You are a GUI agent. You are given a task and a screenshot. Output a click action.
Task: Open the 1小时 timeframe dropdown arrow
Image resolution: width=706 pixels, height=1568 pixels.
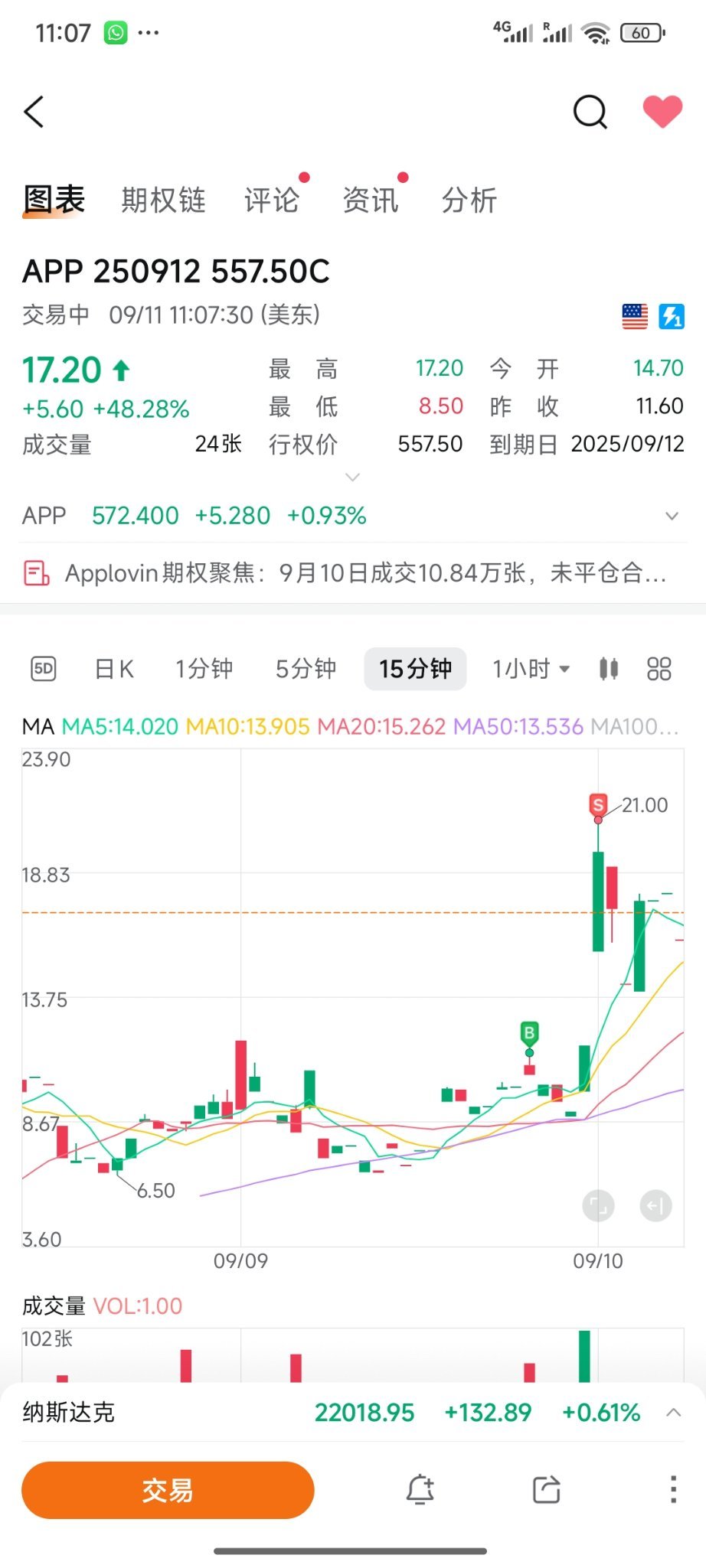coord(564,668)
